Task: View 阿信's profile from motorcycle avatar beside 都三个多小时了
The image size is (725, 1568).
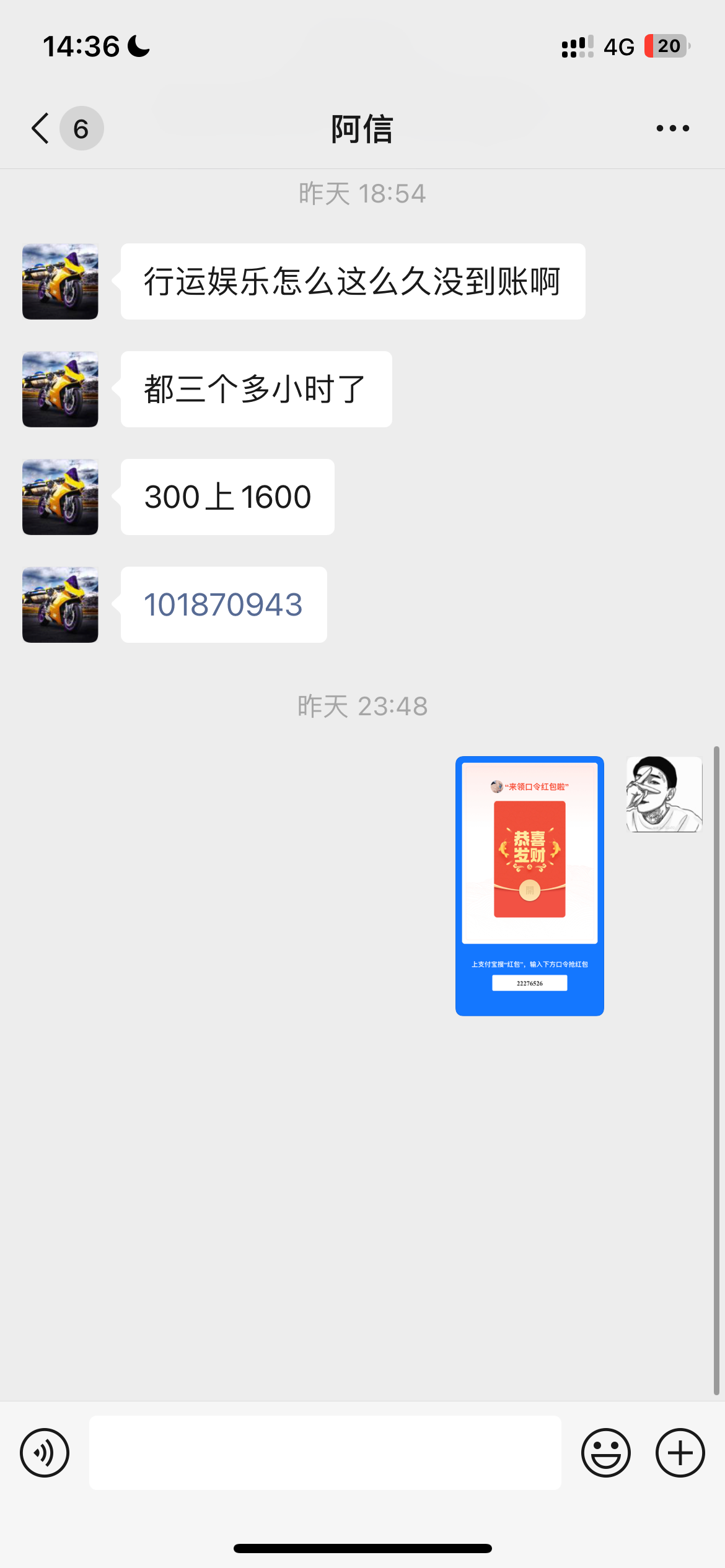Action: pyautogui.click(x=60, y=390)
